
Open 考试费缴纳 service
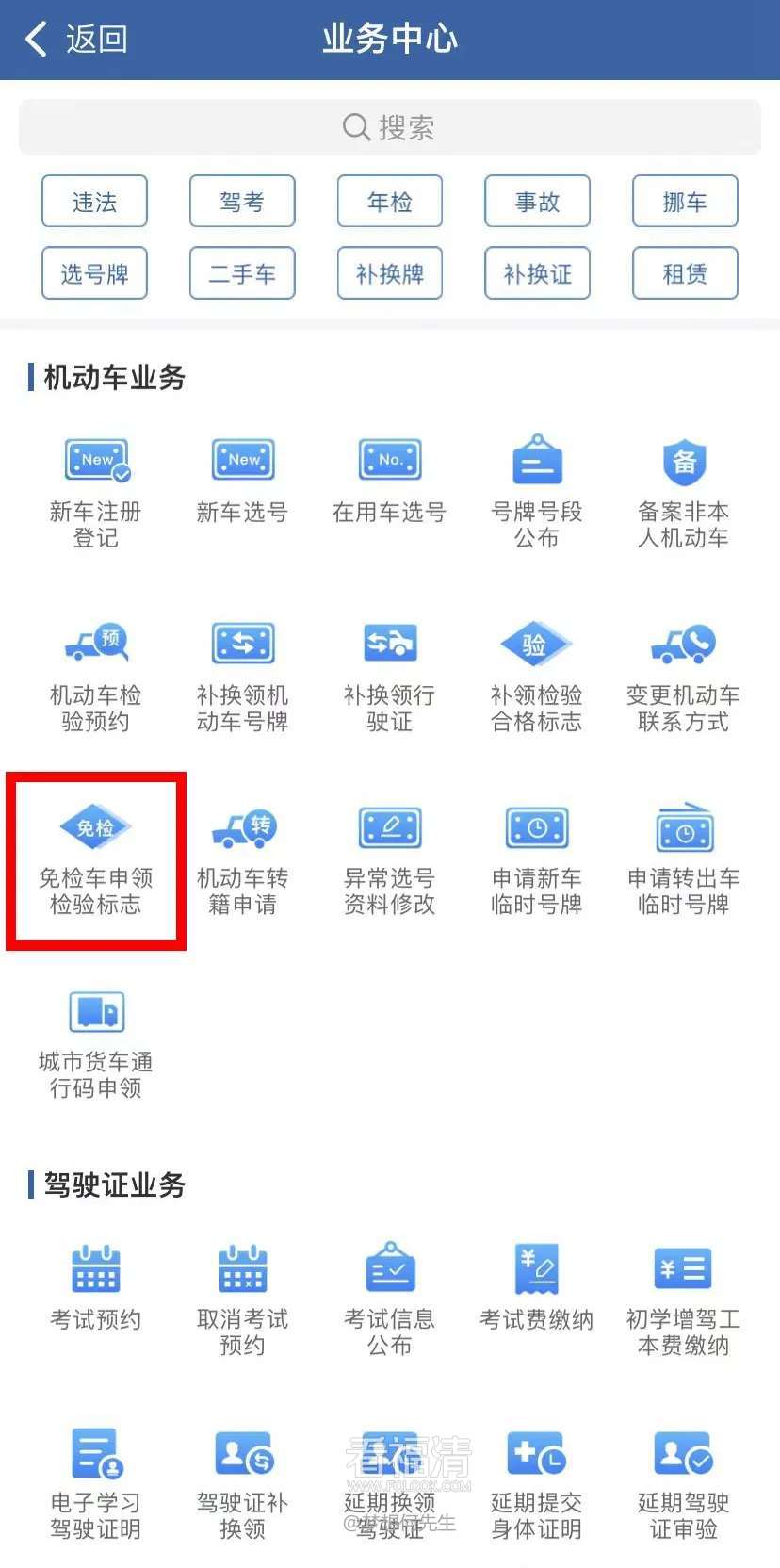537,1286
